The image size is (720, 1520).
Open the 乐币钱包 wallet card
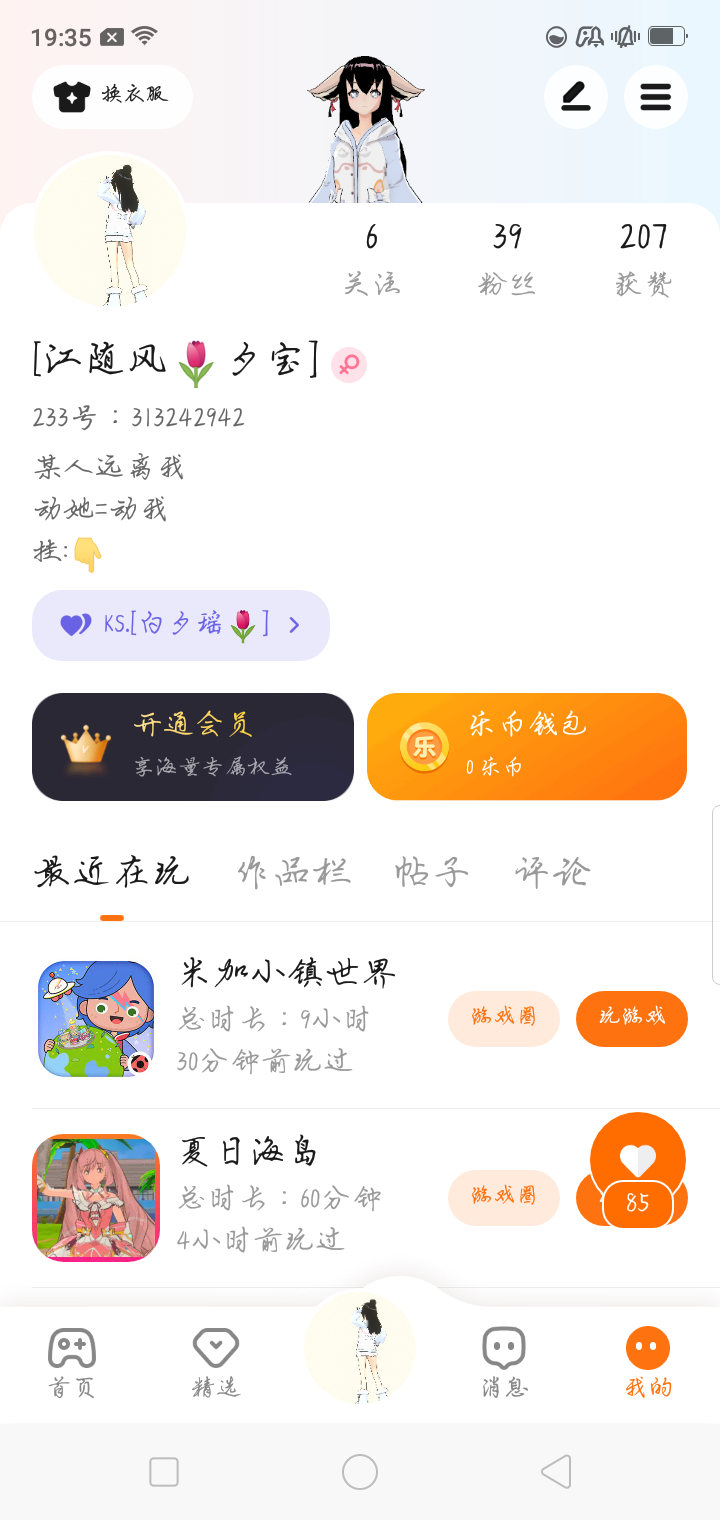527,747
